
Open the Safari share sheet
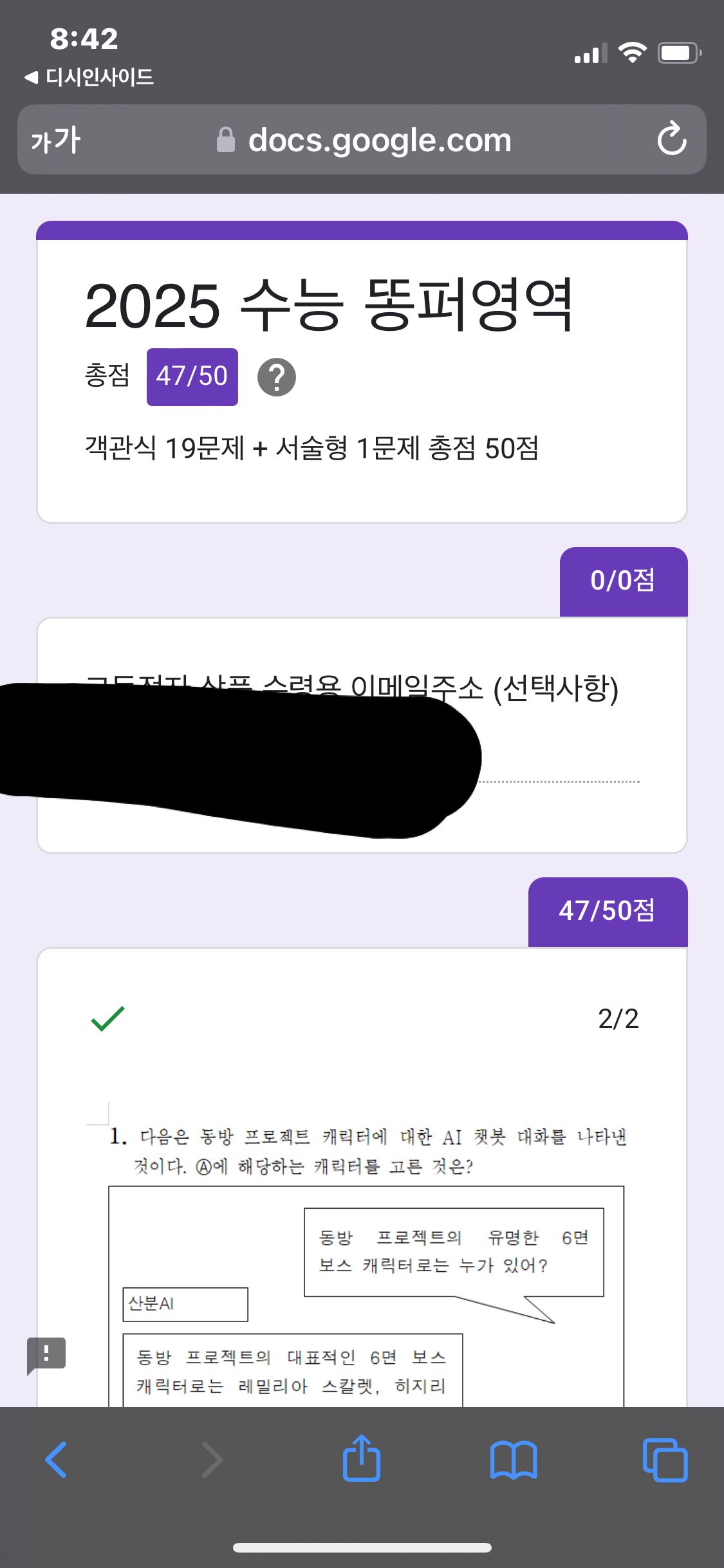click(362, 1458)
